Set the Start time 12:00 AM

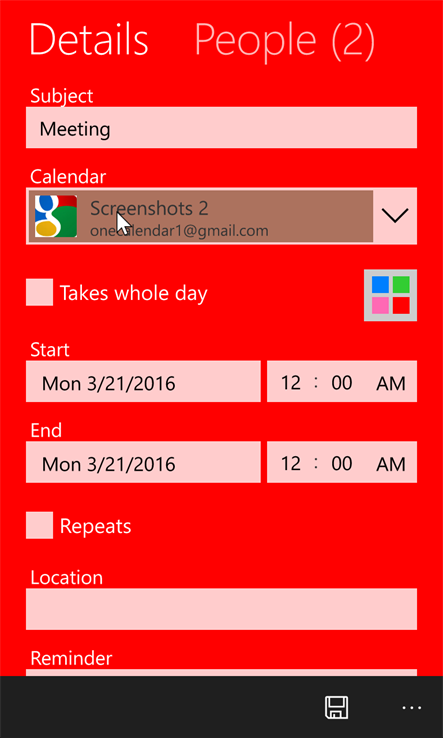coord(342,381)
